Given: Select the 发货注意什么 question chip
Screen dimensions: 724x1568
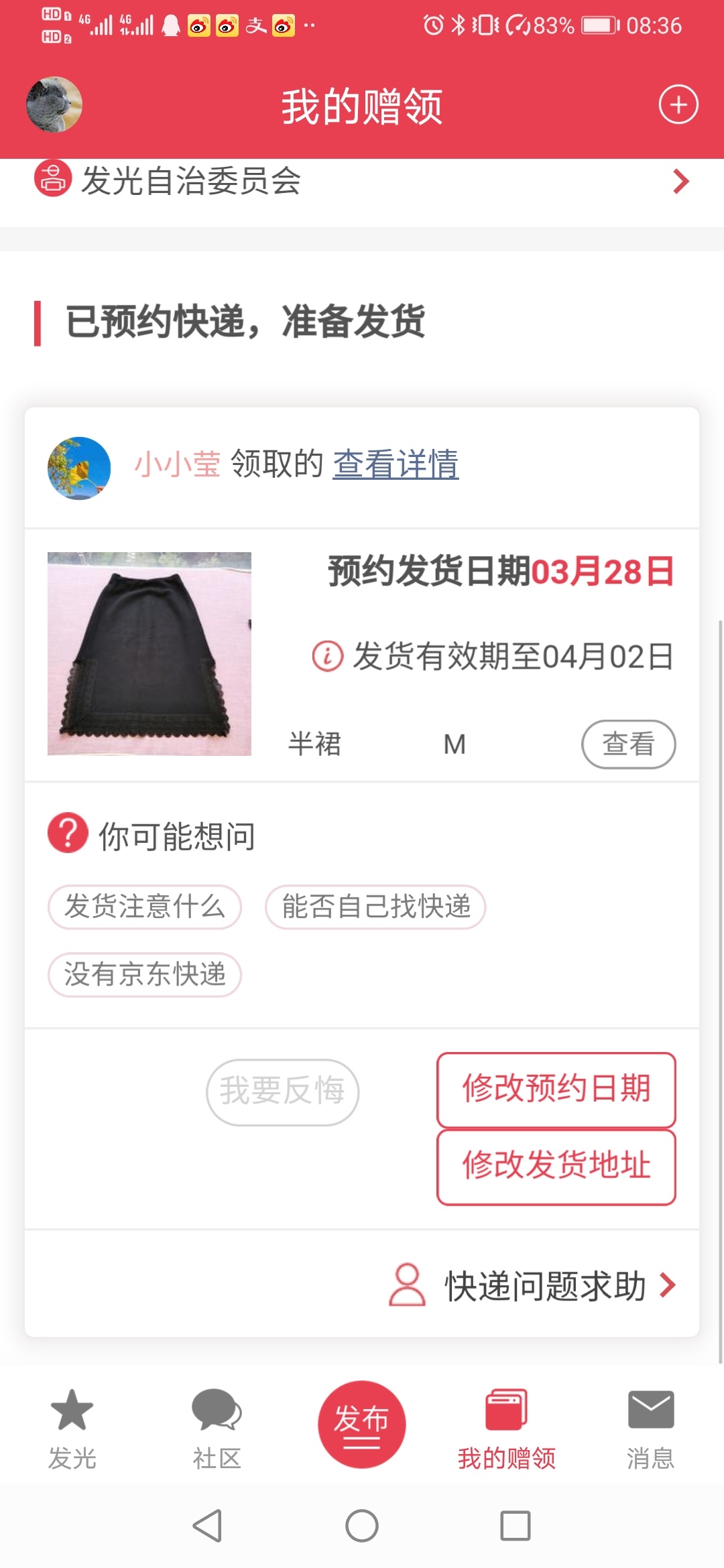Looking at the screenshot, I should 145,907.
